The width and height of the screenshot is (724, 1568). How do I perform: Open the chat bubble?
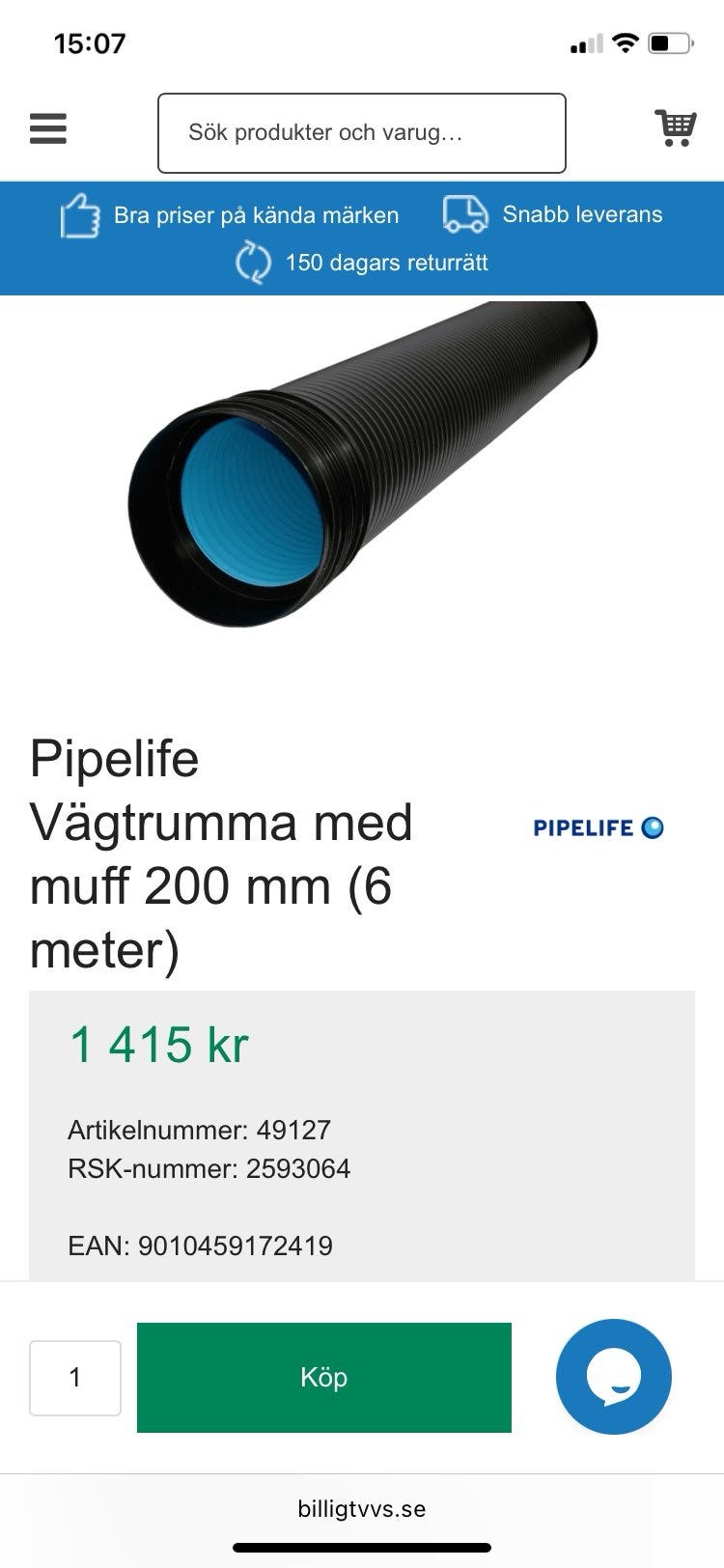click(614, 1376)
